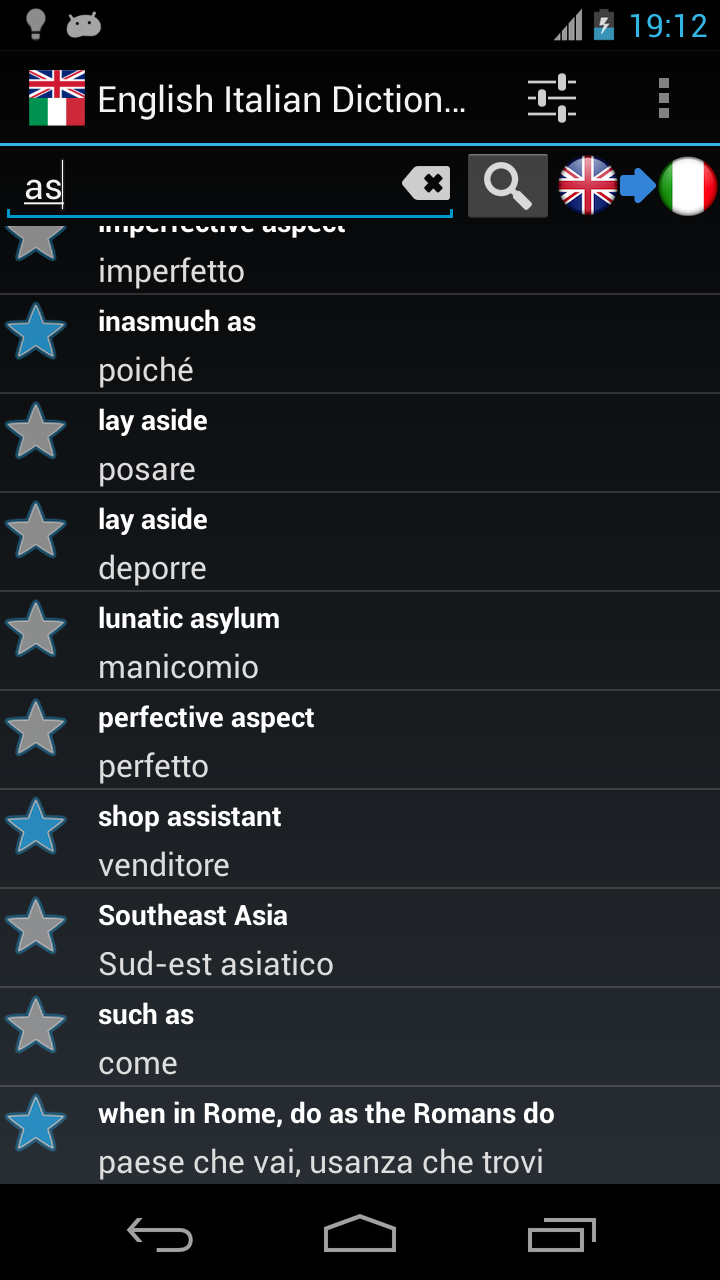Favorite 'lay aside' translated as deporre

(36, 530)
